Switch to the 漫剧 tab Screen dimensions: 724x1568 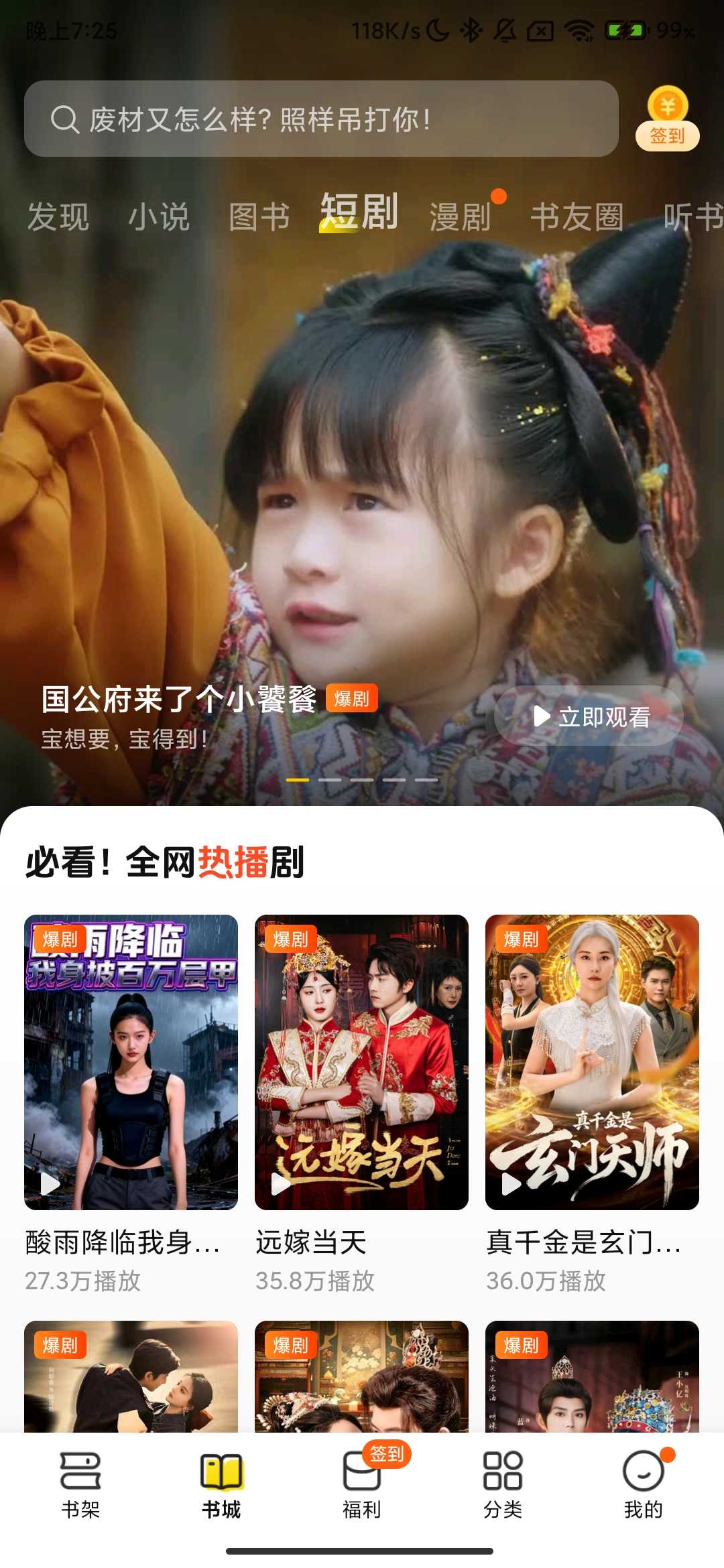click(x=461, y=217)
